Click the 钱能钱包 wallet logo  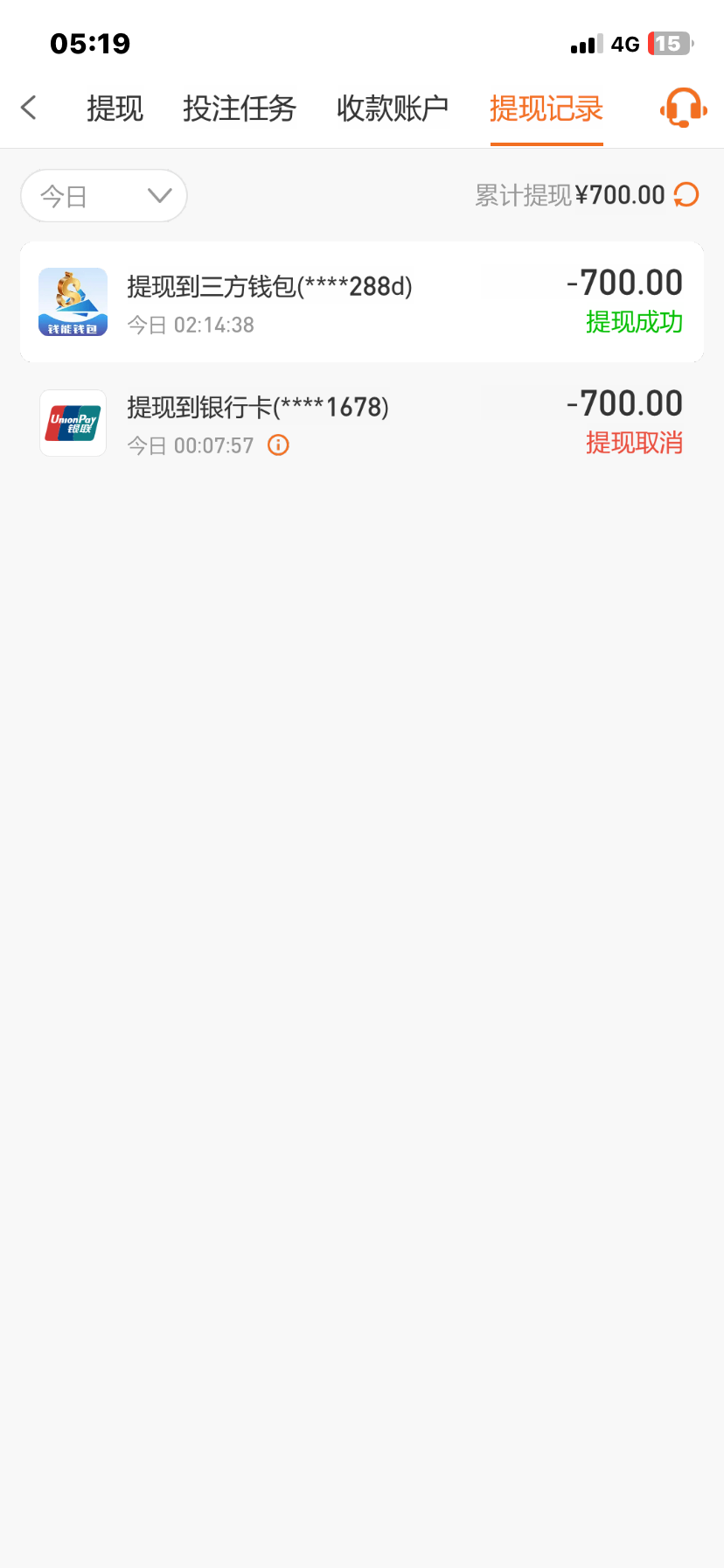[73, 301]
